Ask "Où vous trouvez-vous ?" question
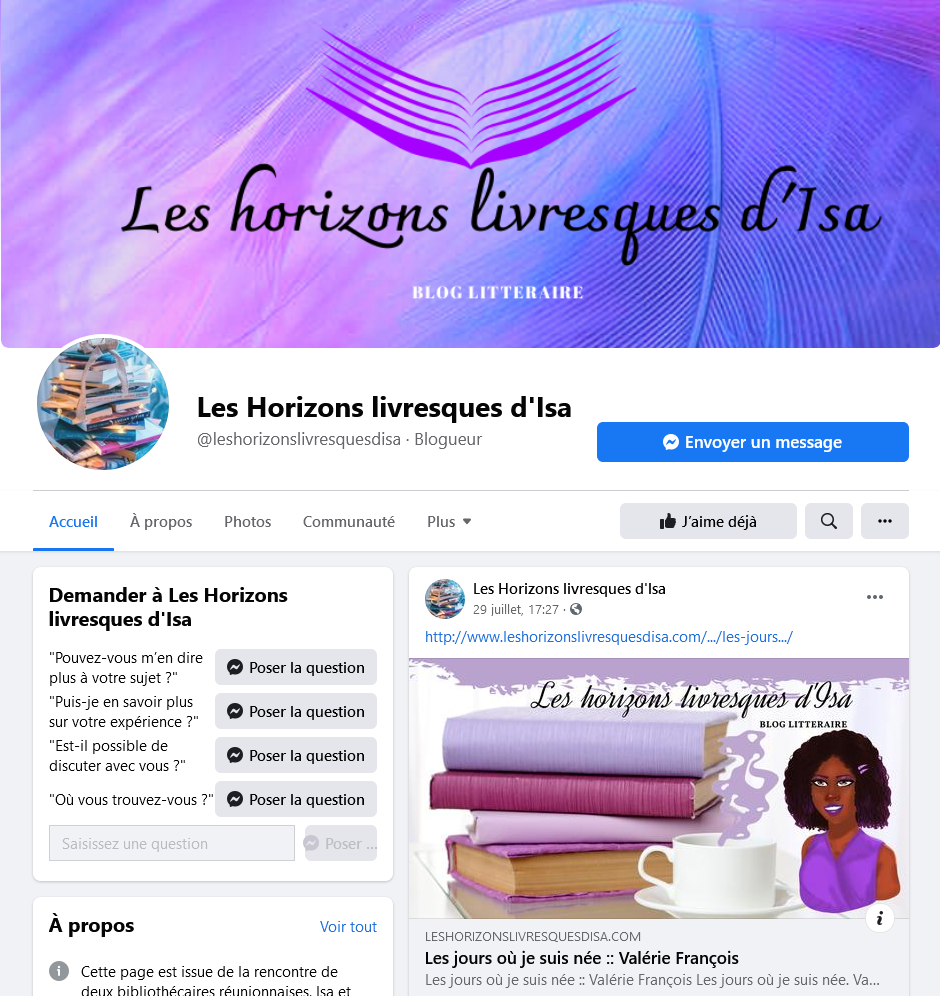 tap(296, 799)
